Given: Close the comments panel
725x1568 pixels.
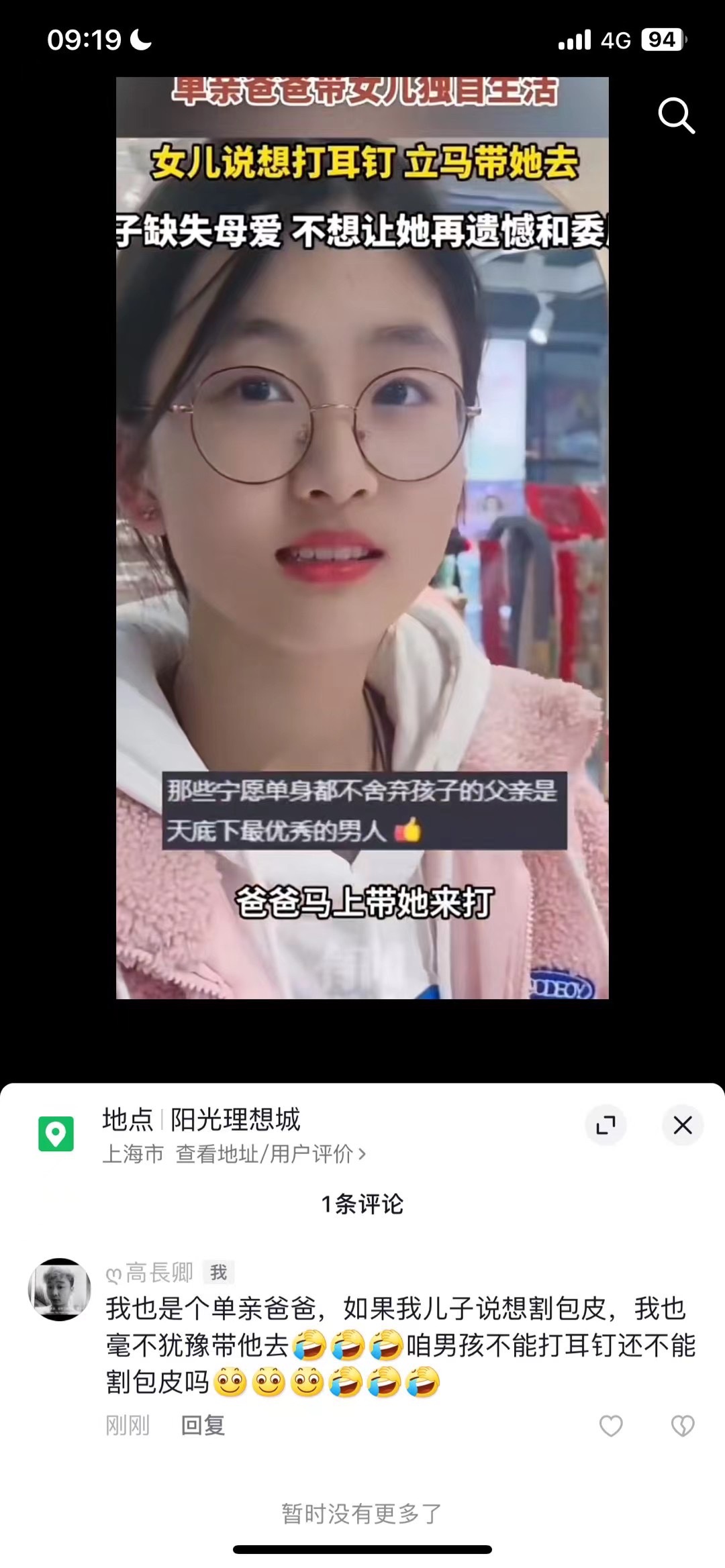Looking at the screenshot, I should click(x=683, y=1125).
